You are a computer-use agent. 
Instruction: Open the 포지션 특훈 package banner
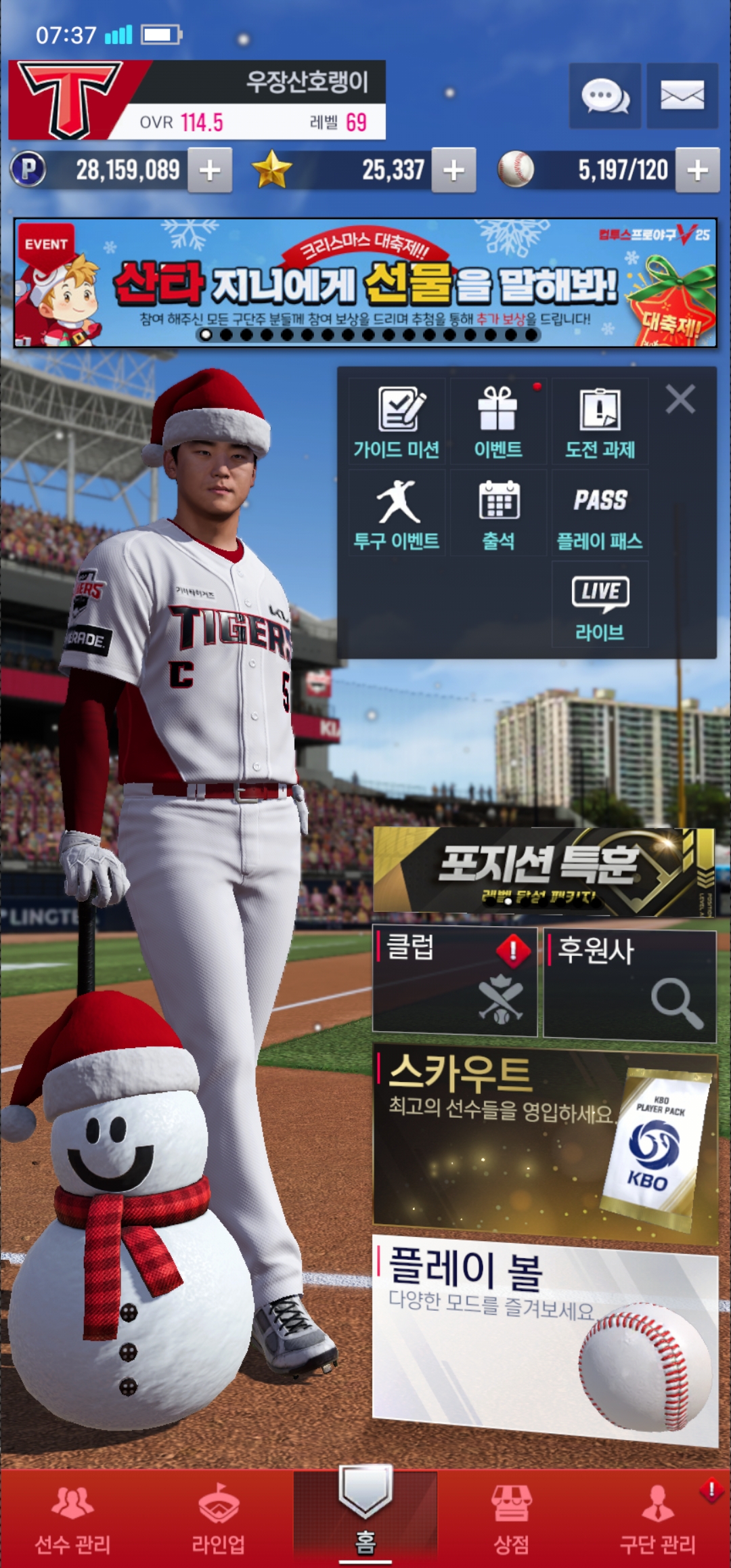(x=544, y=872)
